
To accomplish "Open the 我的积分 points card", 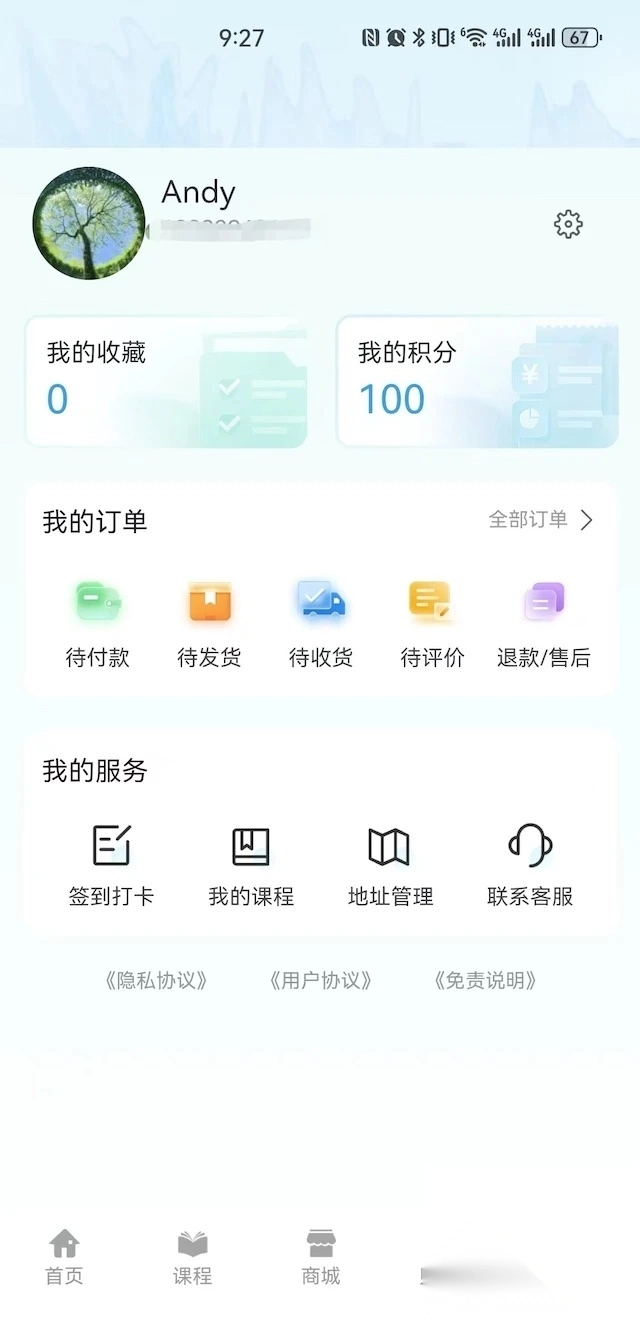I will [x=477, y=382].
